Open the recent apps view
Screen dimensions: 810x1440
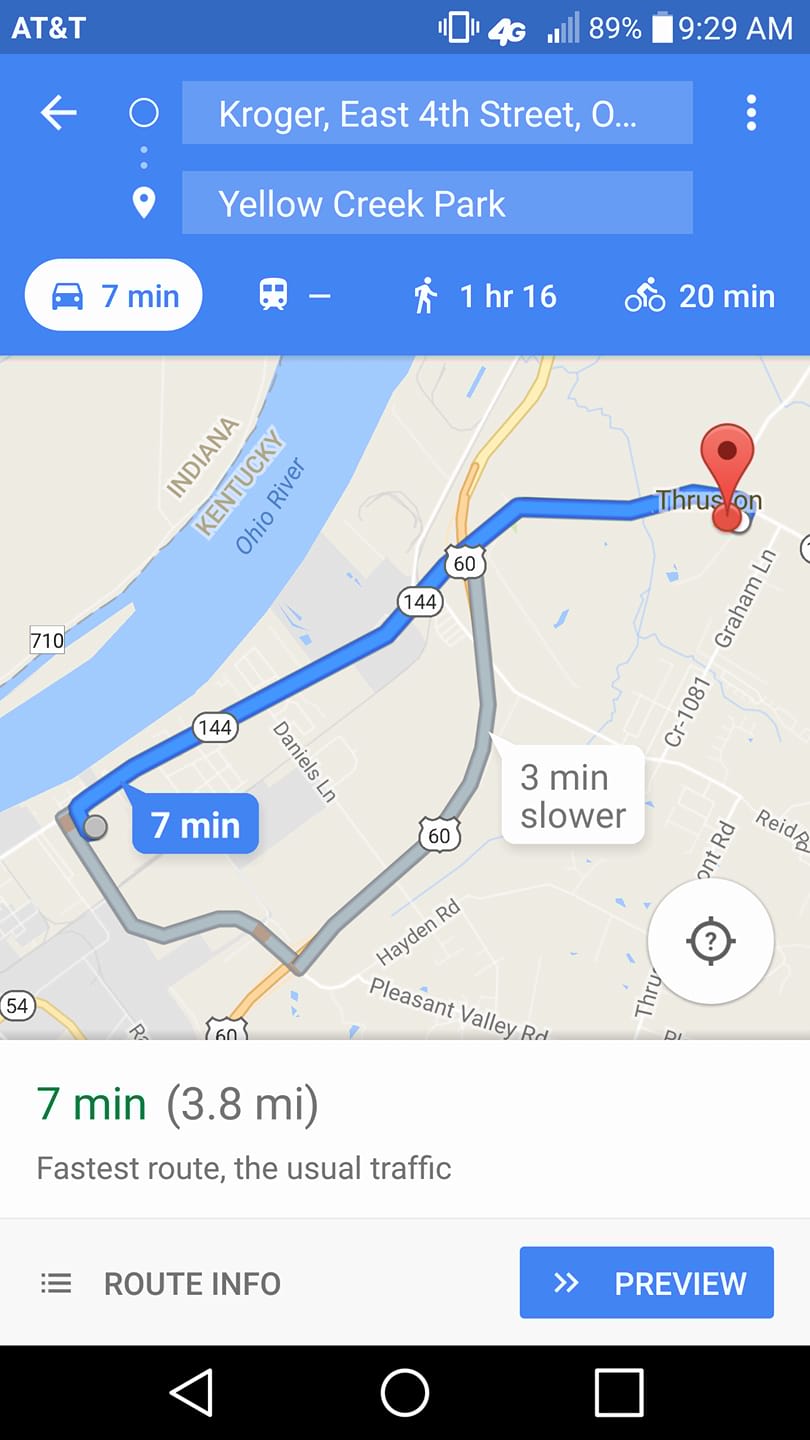click(619, 1392)
